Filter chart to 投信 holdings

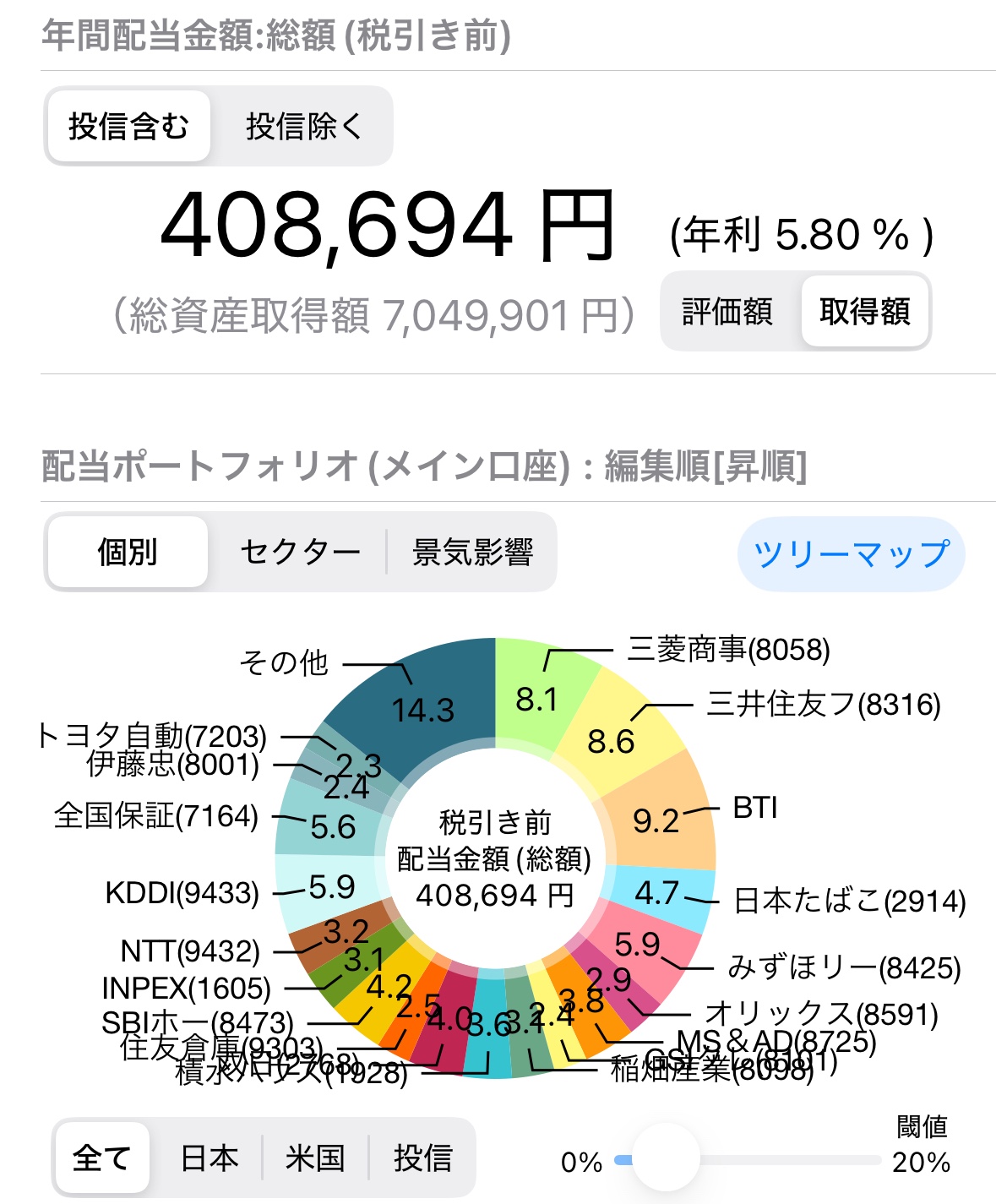click(x=422, y=1158)
